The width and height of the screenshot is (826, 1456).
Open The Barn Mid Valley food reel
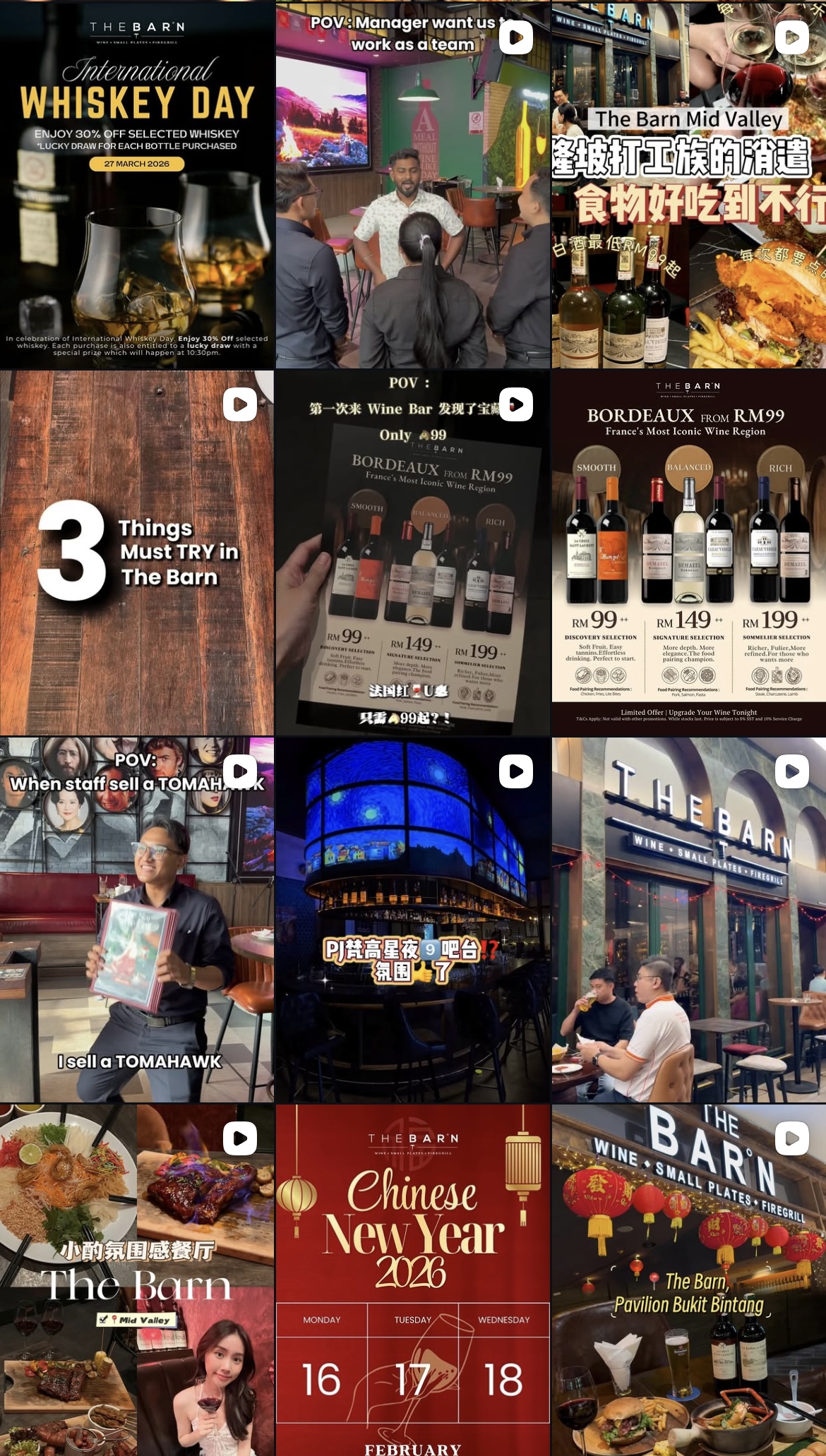(x=688, y=185)
